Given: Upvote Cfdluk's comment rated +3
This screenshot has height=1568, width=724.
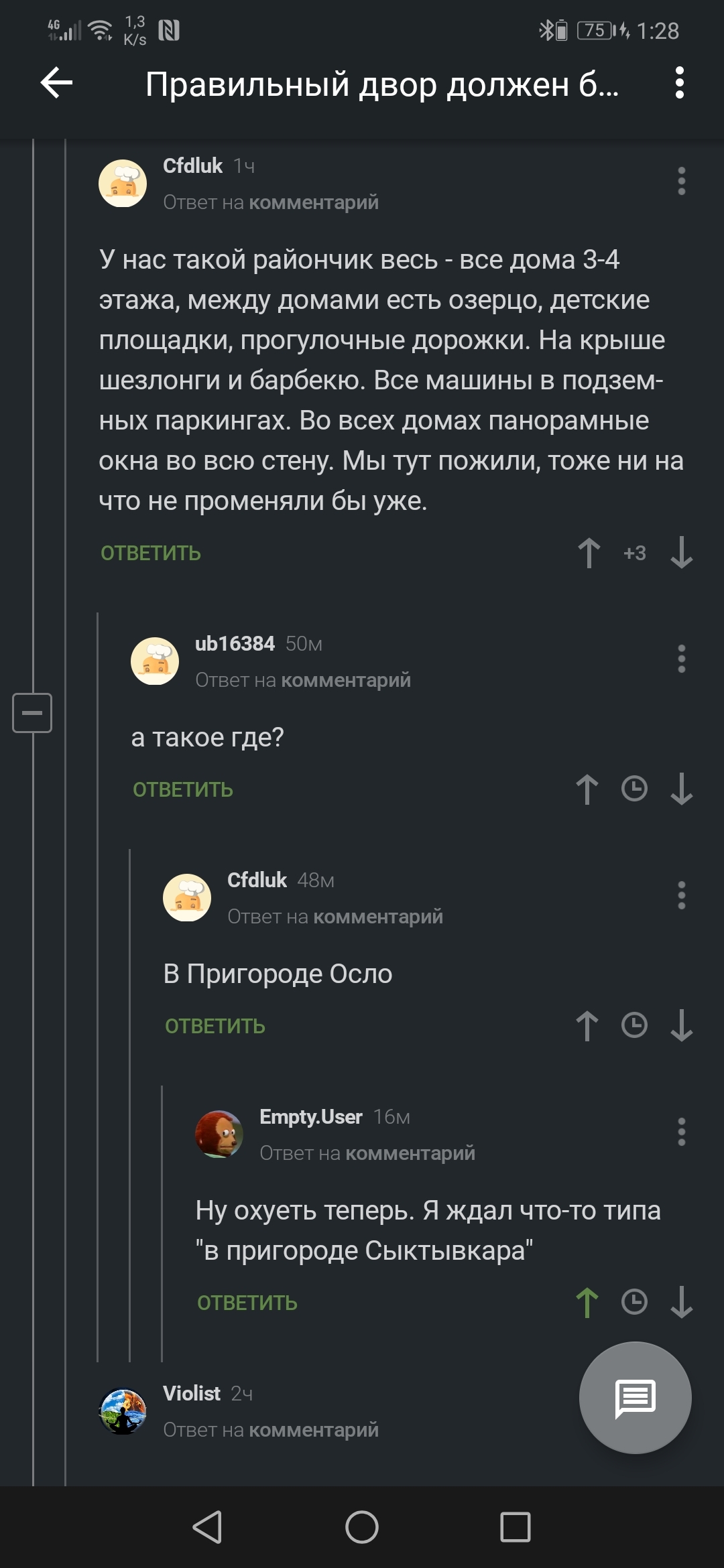Looking at the screenshot, I should pyautogui.click(x=589, y=553).
